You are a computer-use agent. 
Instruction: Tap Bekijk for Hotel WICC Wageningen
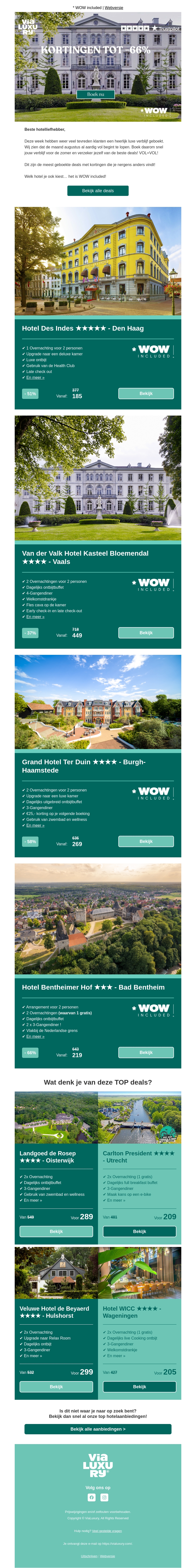click(x=139, y=1387)
